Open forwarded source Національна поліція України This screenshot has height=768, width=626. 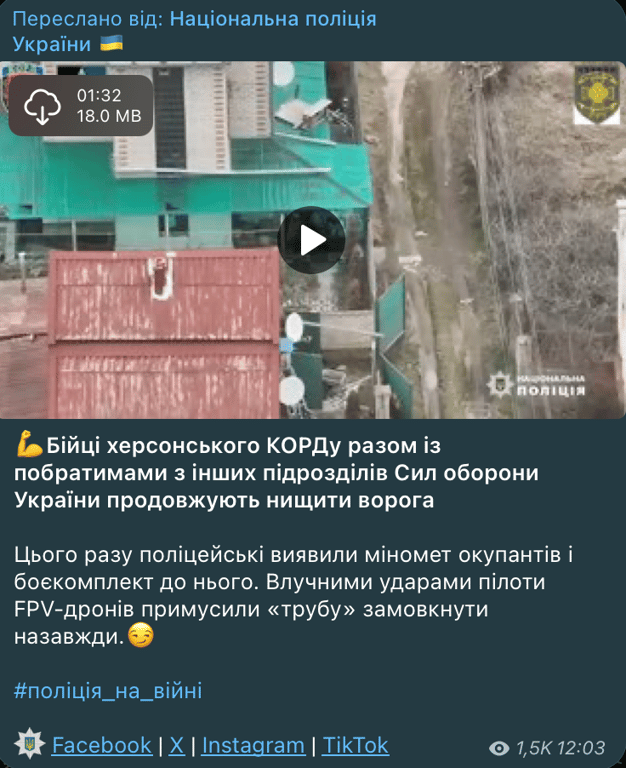coord(272,19)
